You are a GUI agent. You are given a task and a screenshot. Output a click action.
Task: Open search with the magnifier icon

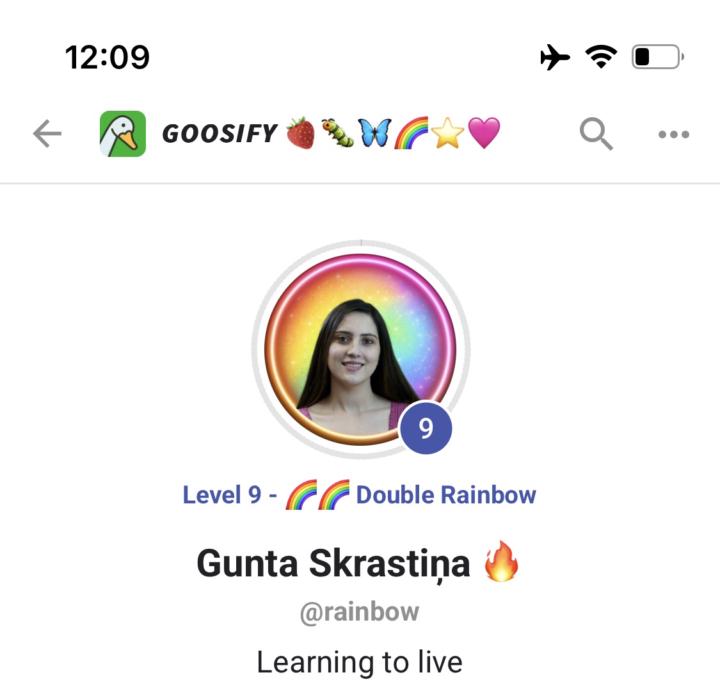(596, 134)
